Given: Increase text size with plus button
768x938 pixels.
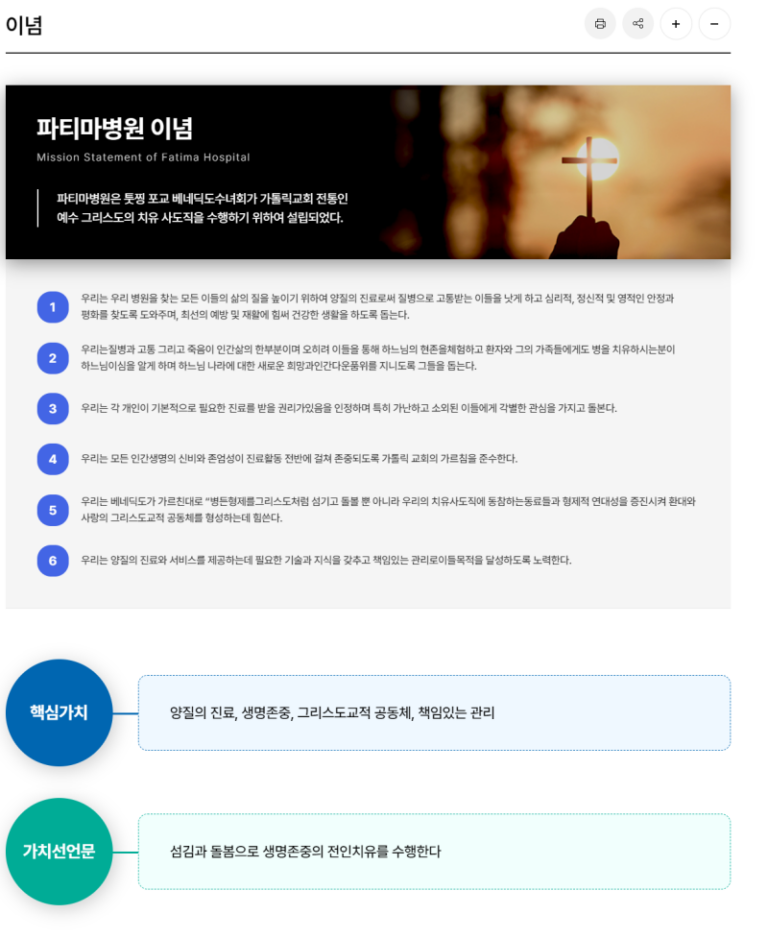Looking at the screenshot, I should [x=676, y=24].
